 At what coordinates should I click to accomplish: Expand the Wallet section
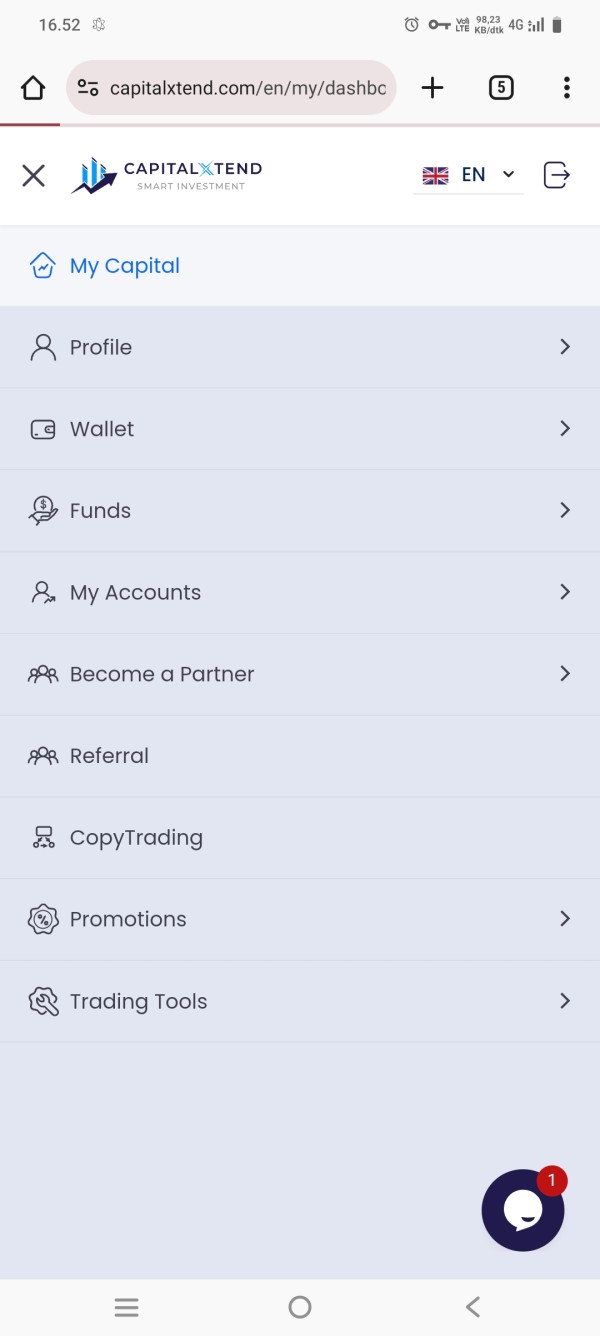300,429
